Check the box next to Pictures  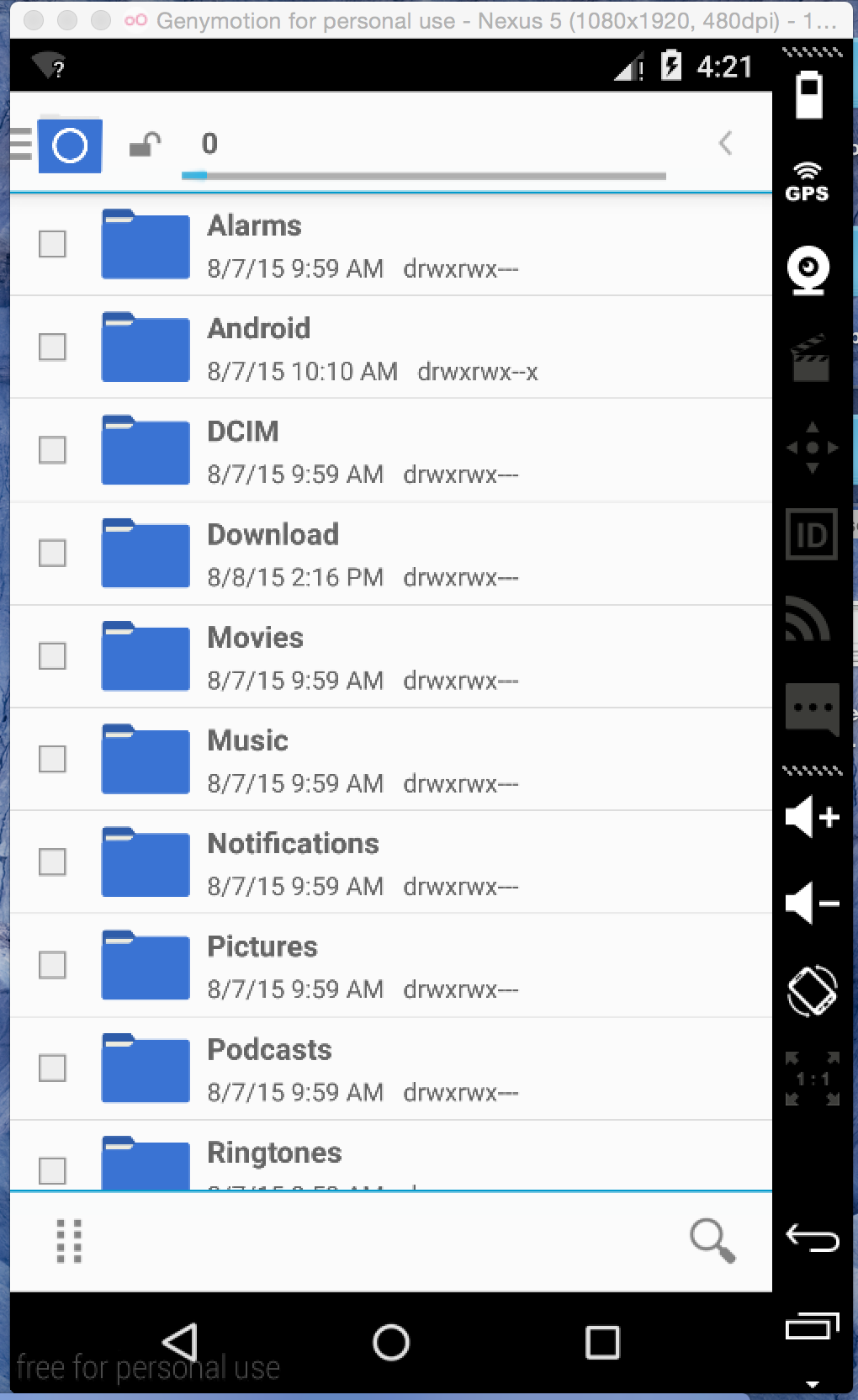click(x=52, y=964)
